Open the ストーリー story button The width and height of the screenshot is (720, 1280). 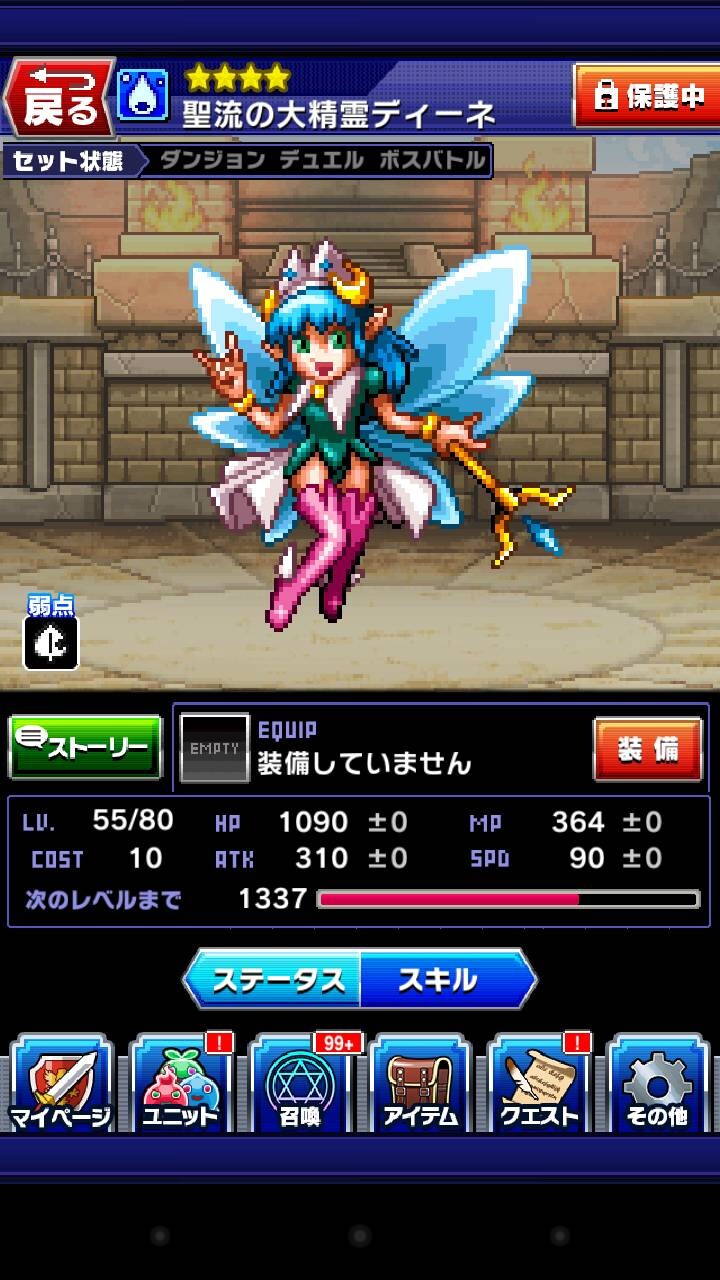(85, 747)
